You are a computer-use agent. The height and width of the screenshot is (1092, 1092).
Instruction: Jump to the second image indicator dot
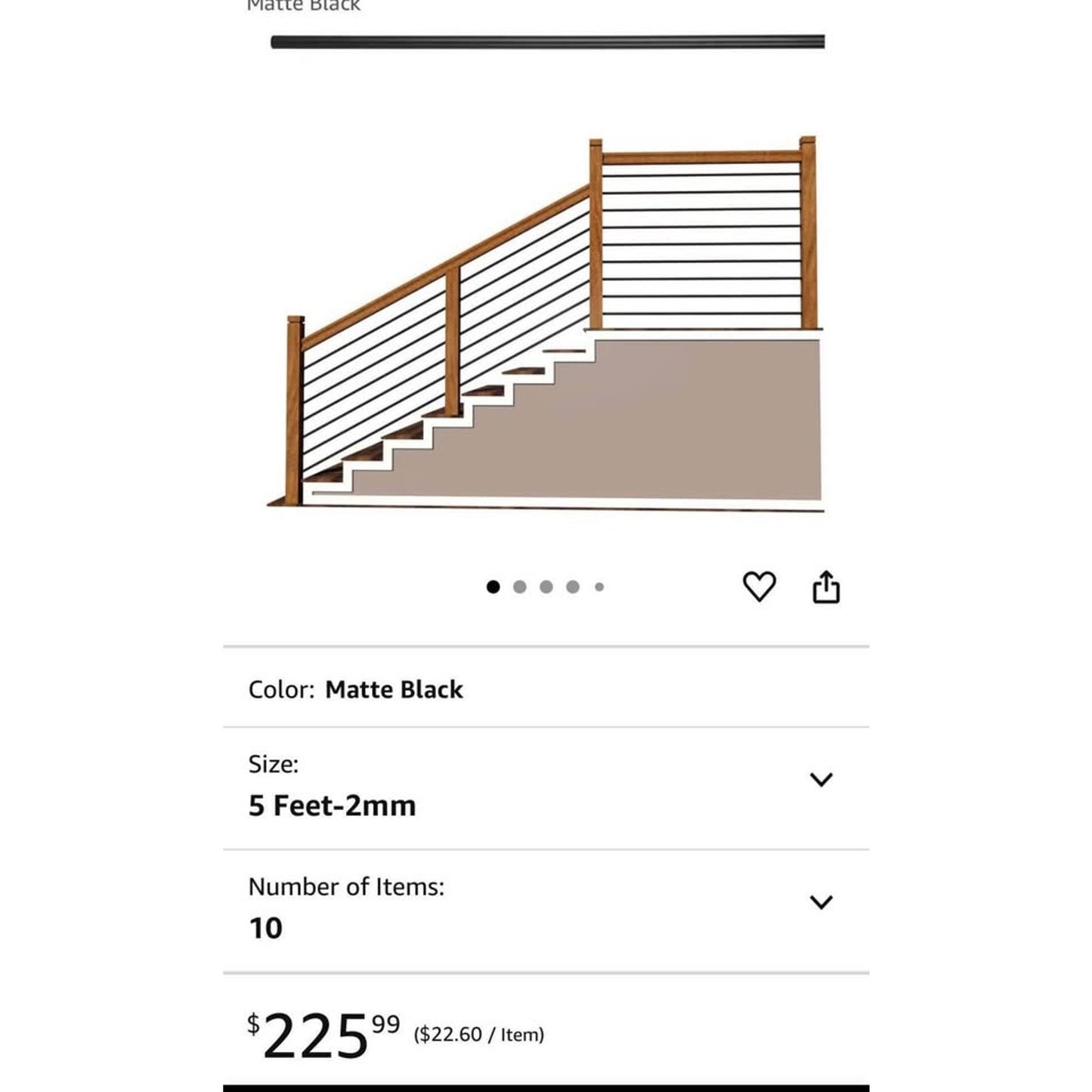coord(520,587)
